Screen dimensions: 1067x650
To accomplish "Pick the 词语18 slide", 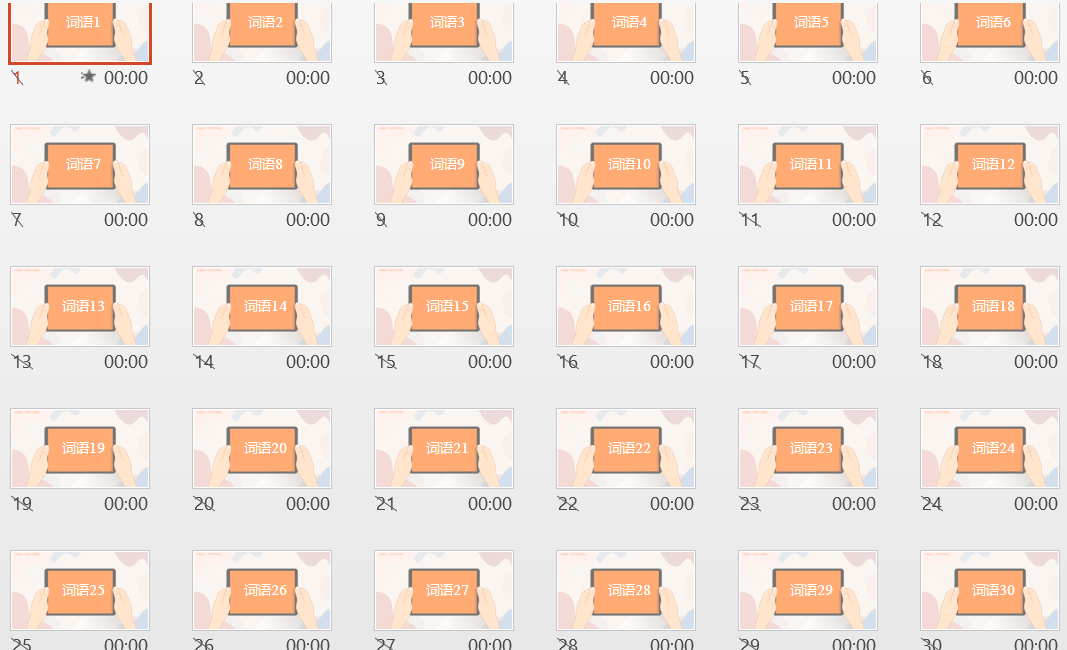I will [x=990, y=306].
